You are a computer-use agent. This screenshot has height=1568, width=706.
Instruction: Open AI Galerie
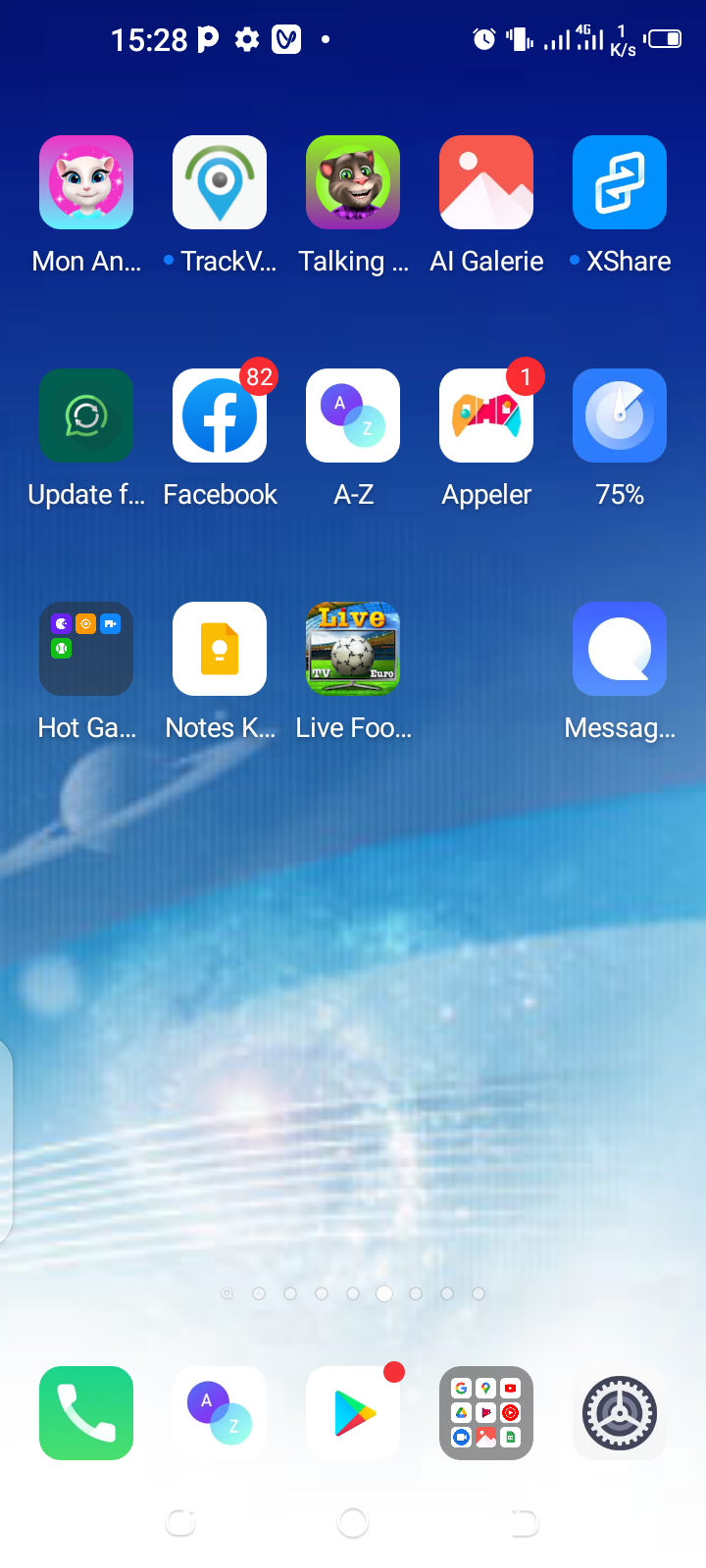click(x=486, y=183)
